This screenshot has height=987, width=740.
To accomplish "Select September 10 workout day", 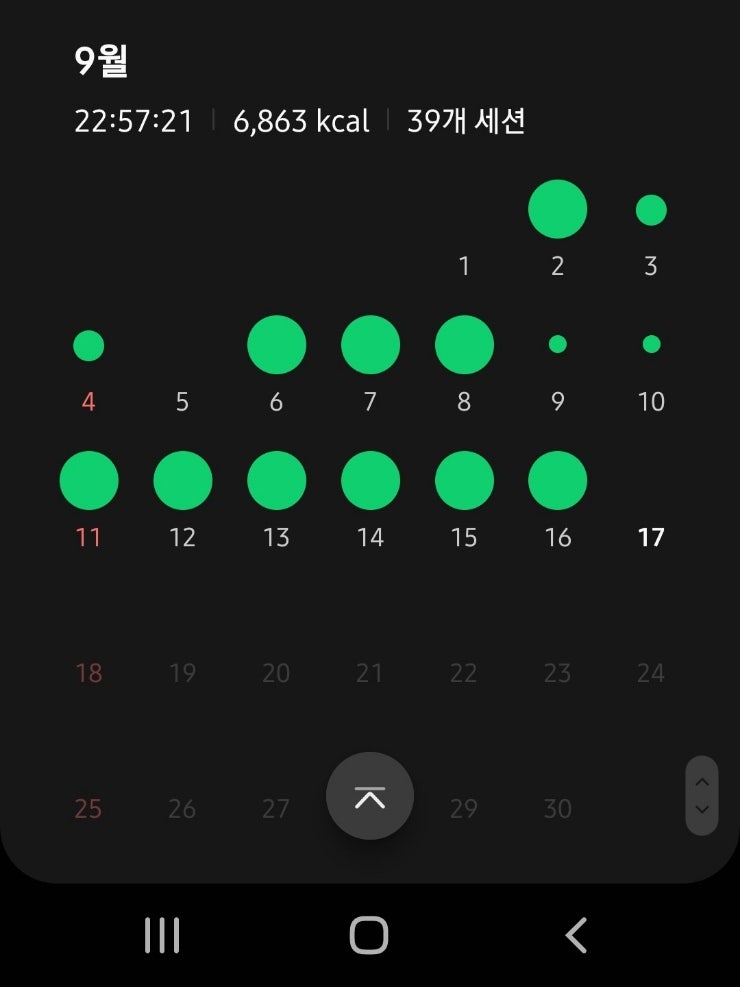I will click(651, 346).
